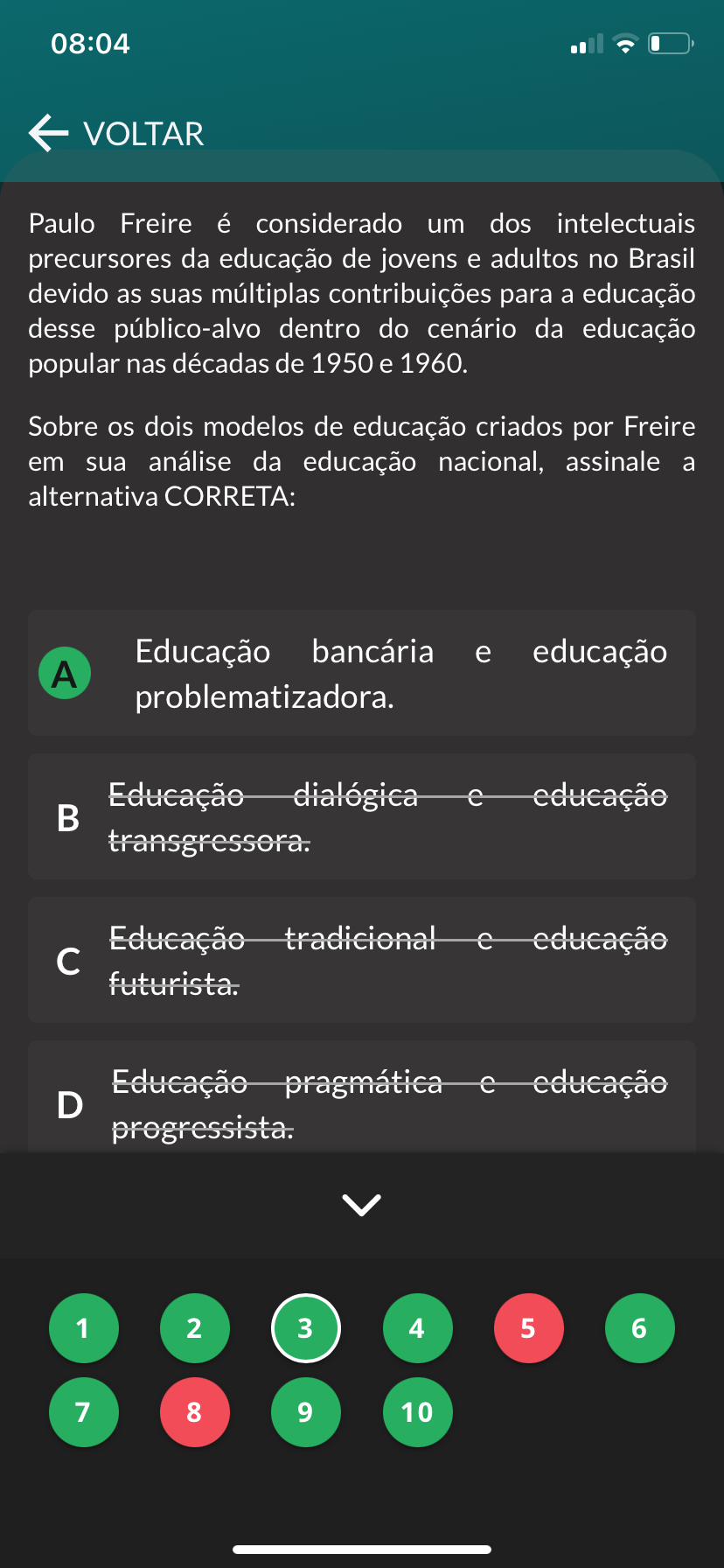Jump to question 1
This screenshot has width=724, height=1568.
click(x=83, y=1328)
